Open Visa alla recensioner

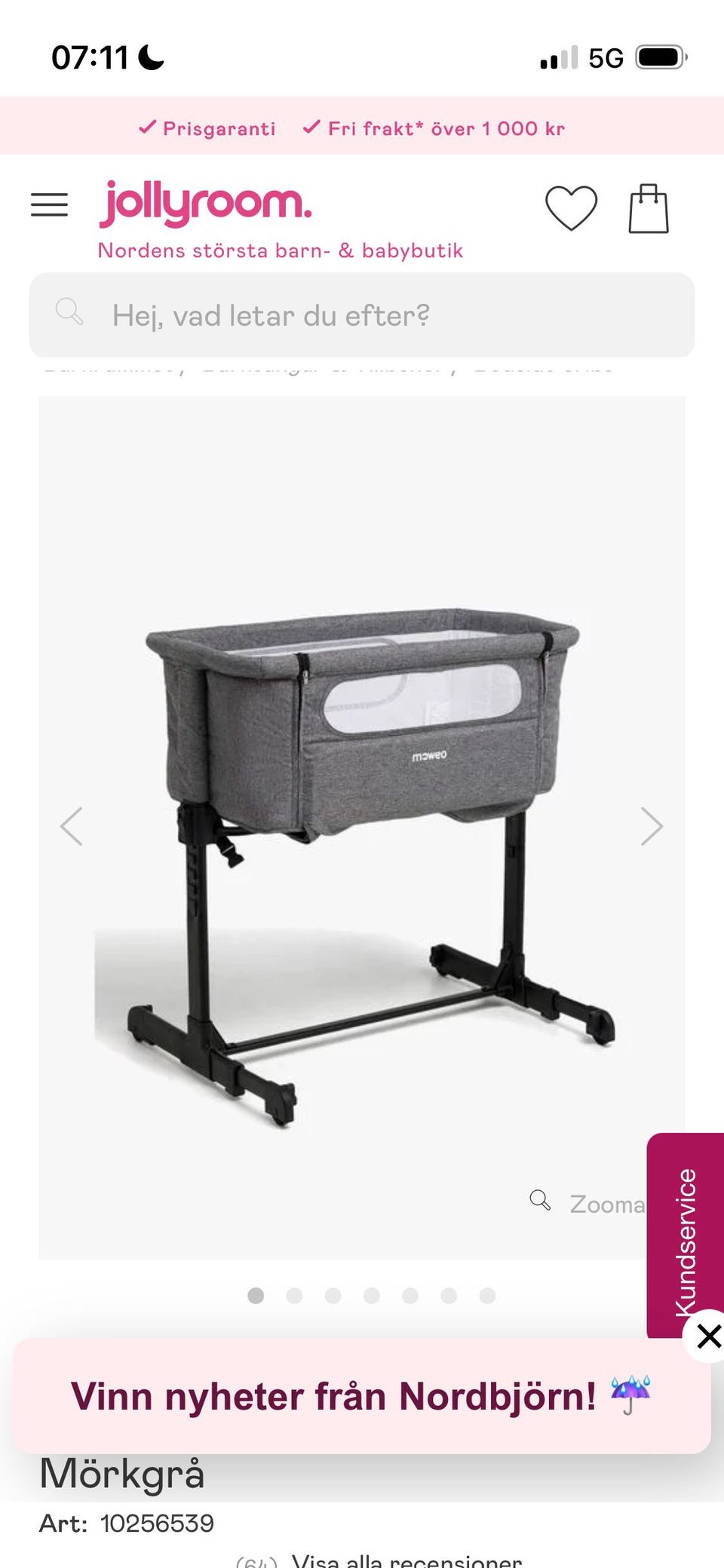click(x=406, y=1560)
